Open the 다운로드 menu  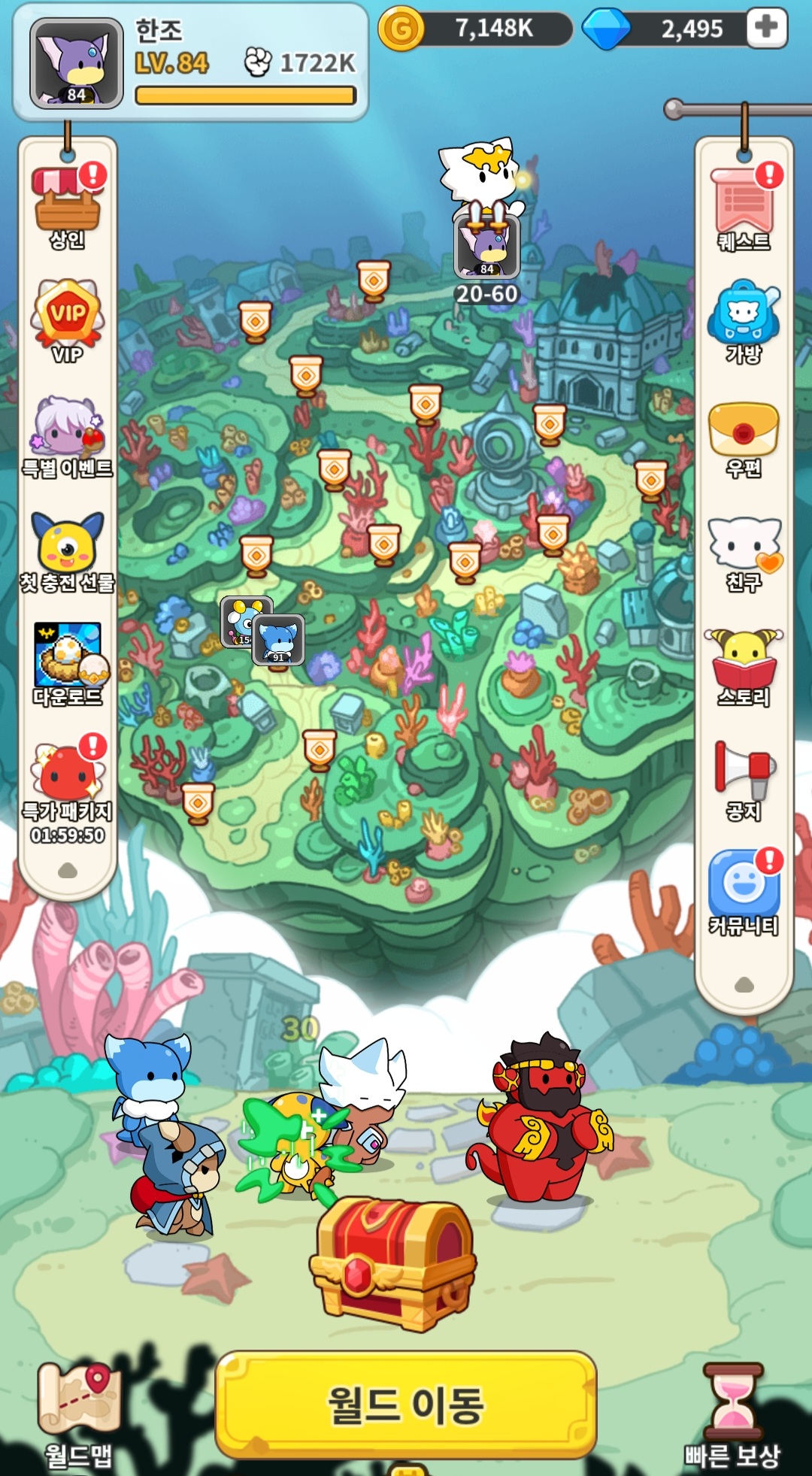[67, 661]
